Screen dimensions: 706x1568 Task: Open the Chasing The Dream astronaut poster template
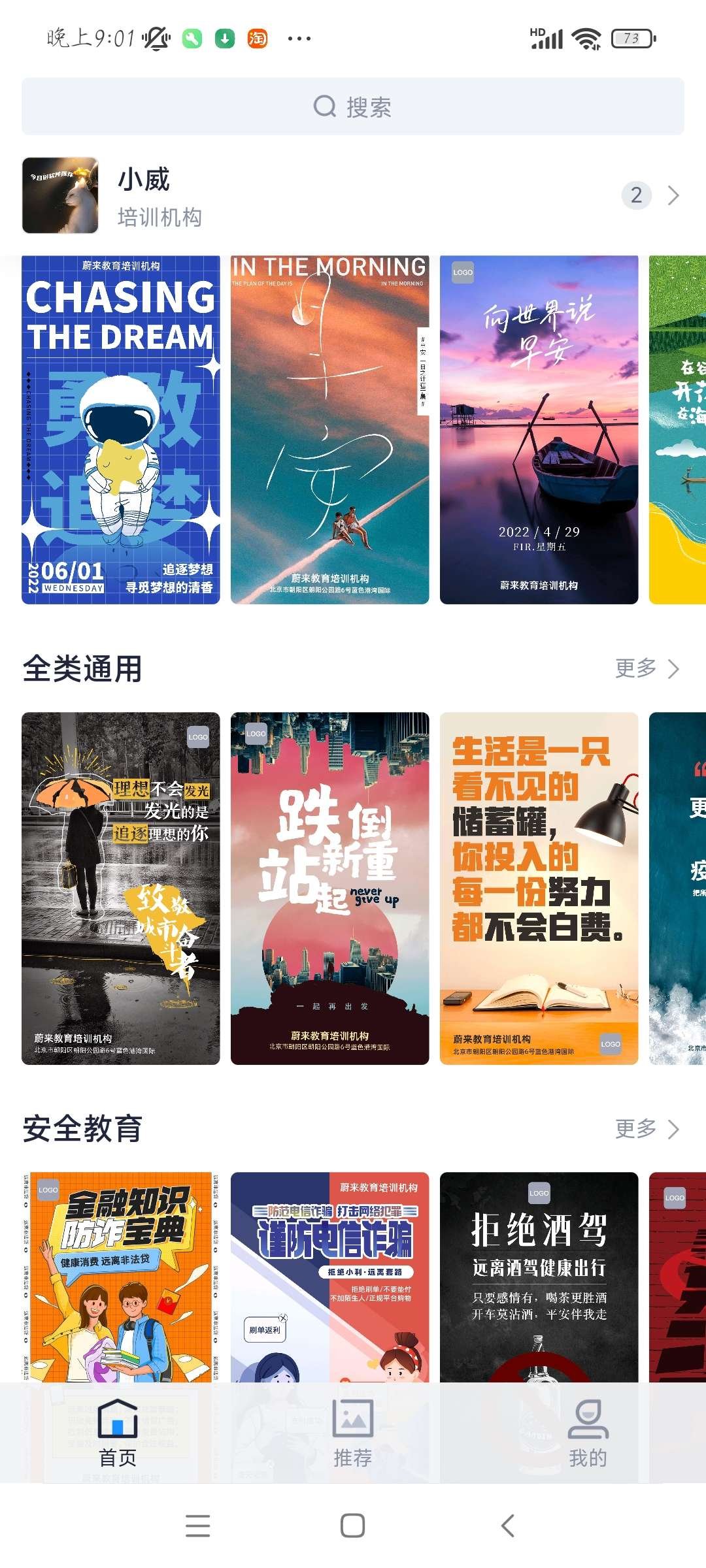(121, 429)
